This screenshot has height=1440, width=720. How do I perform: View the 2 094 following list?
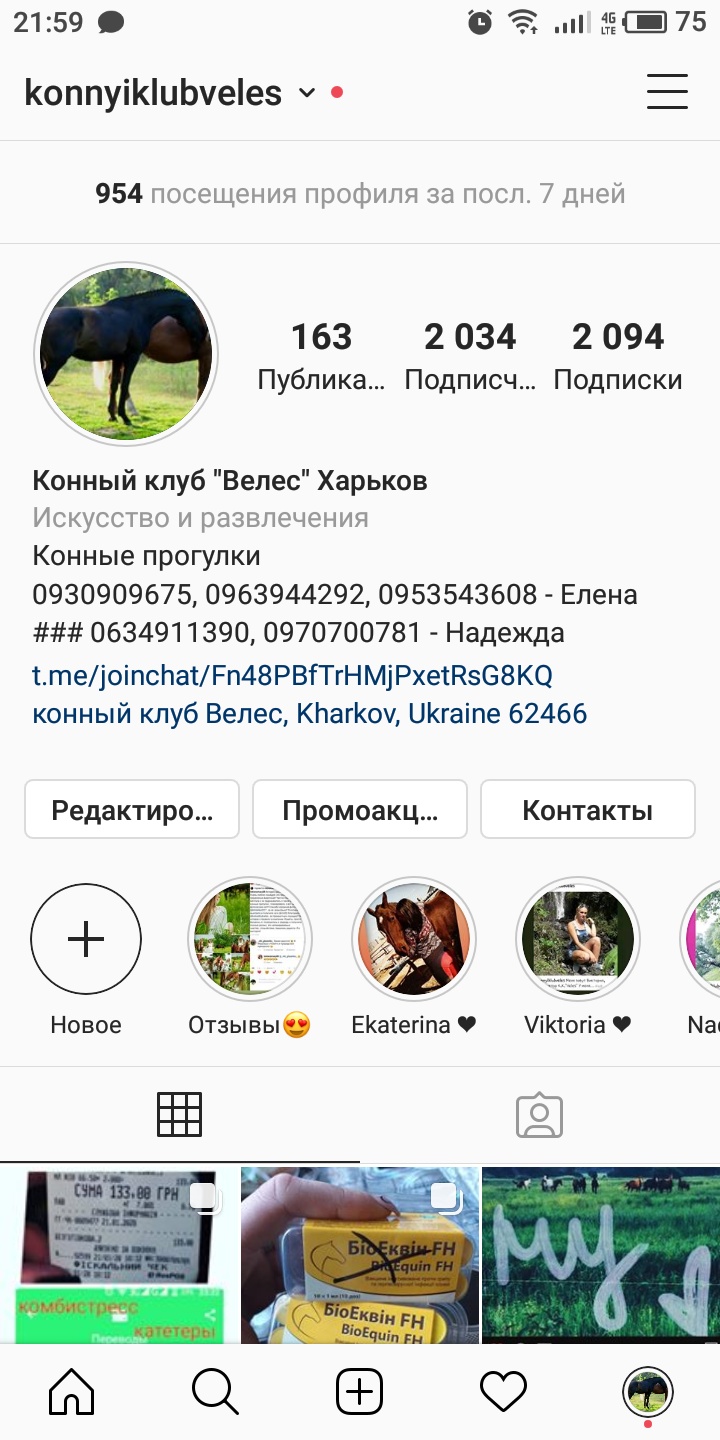(x=618, y=356)
